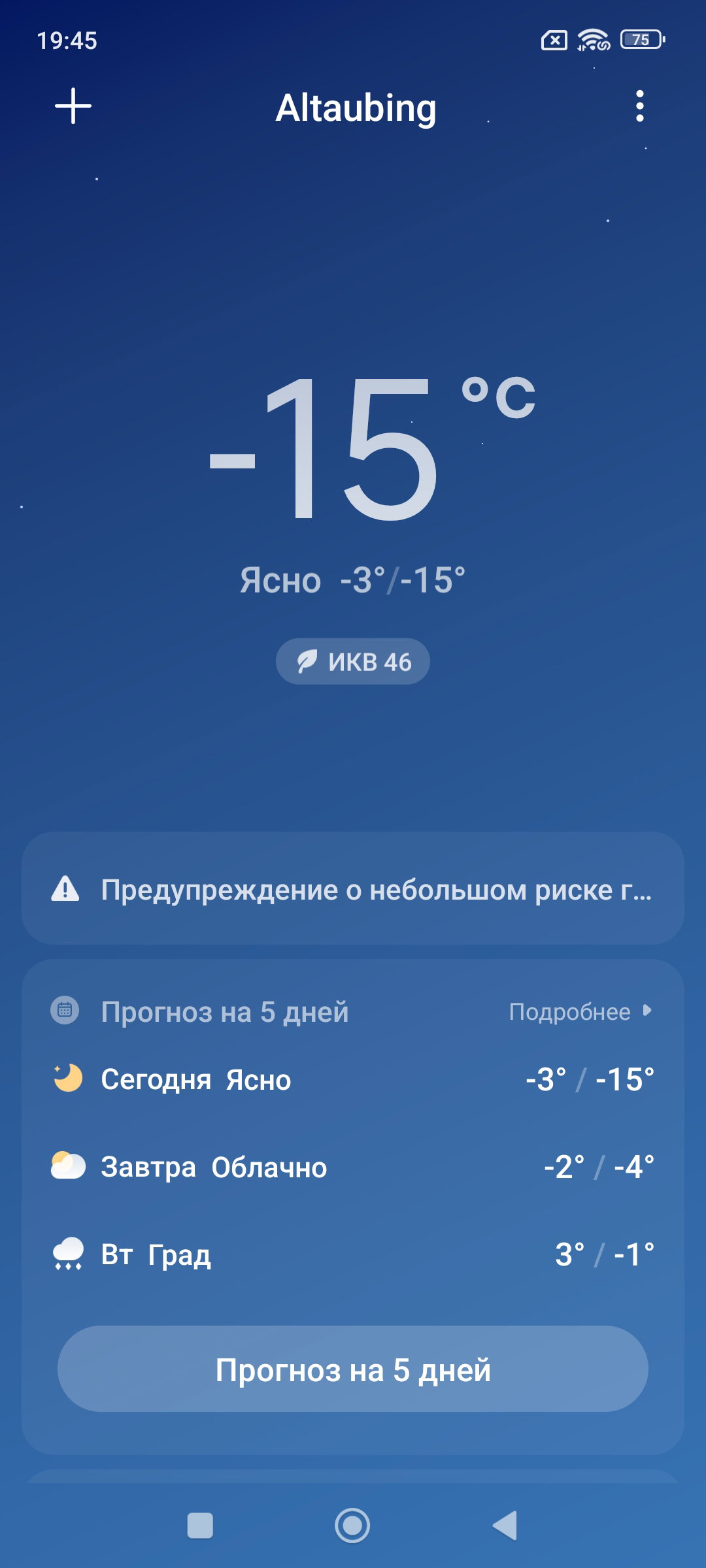Tap Подробнее for forecast details
The image size is (706, 1568).
(580, 1011)
